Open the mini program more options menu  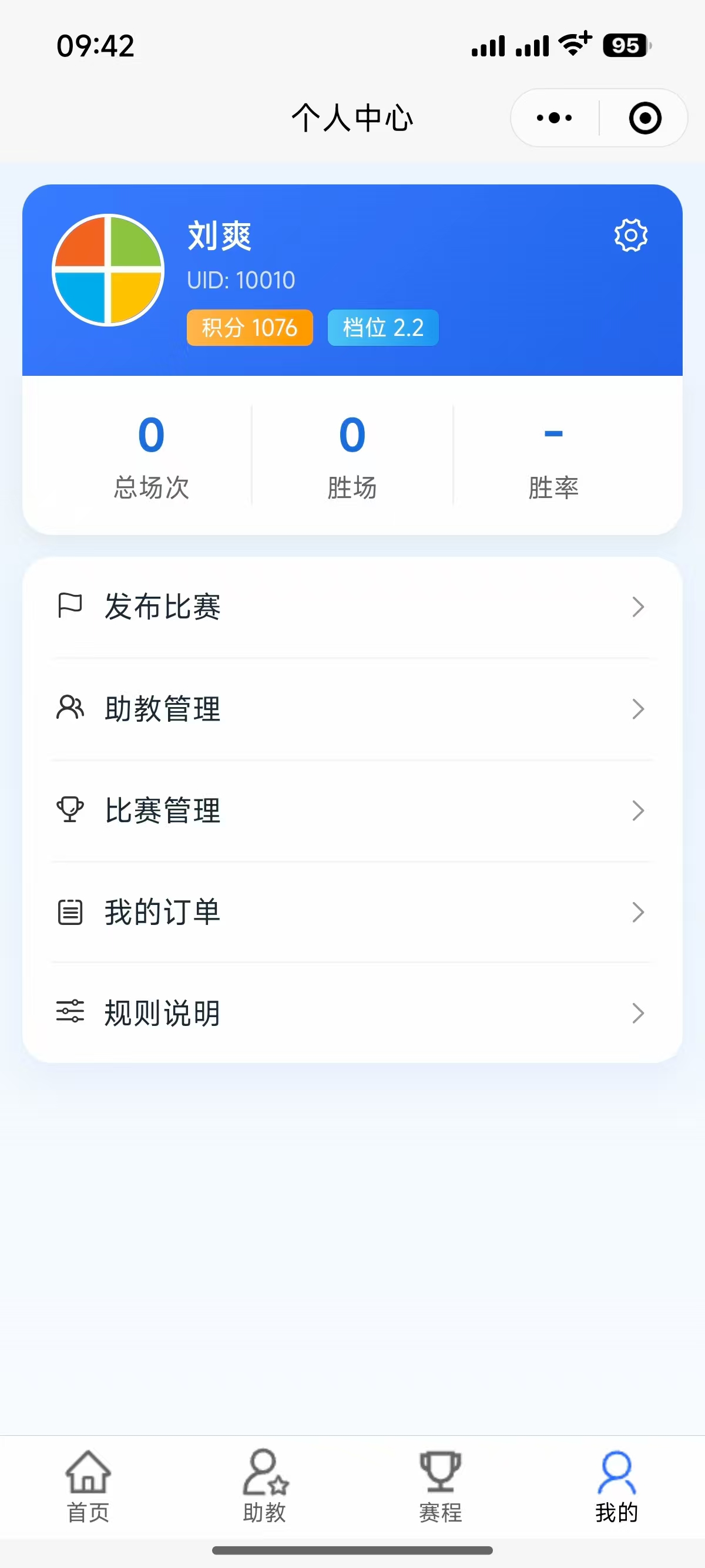coord(554,117)
